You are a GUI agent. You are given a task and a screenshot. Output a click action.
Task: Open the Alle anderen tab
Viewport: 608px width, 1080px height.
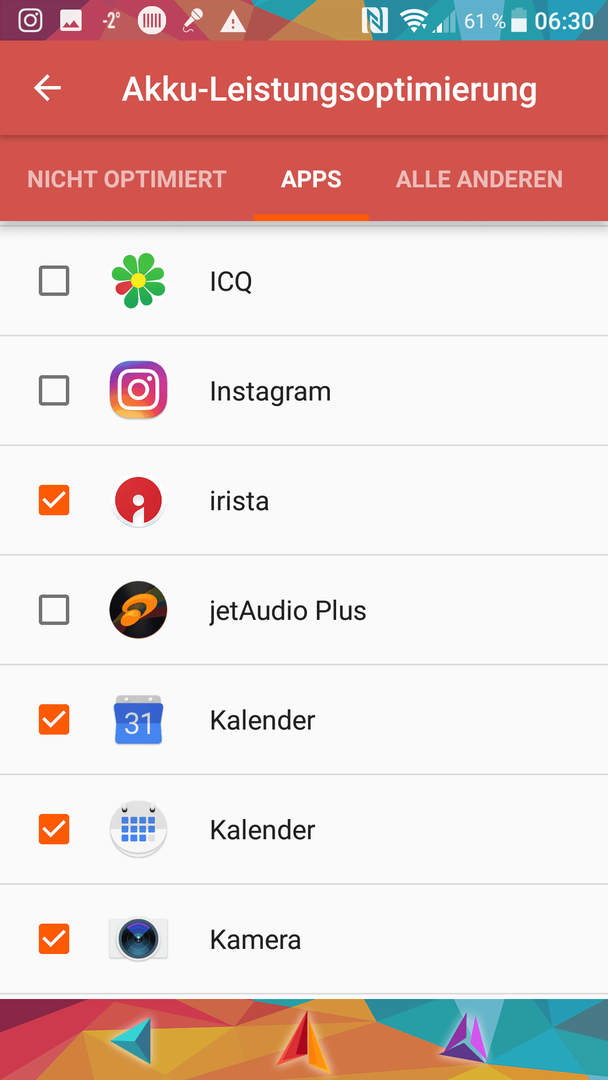click(x=479, y=180)
